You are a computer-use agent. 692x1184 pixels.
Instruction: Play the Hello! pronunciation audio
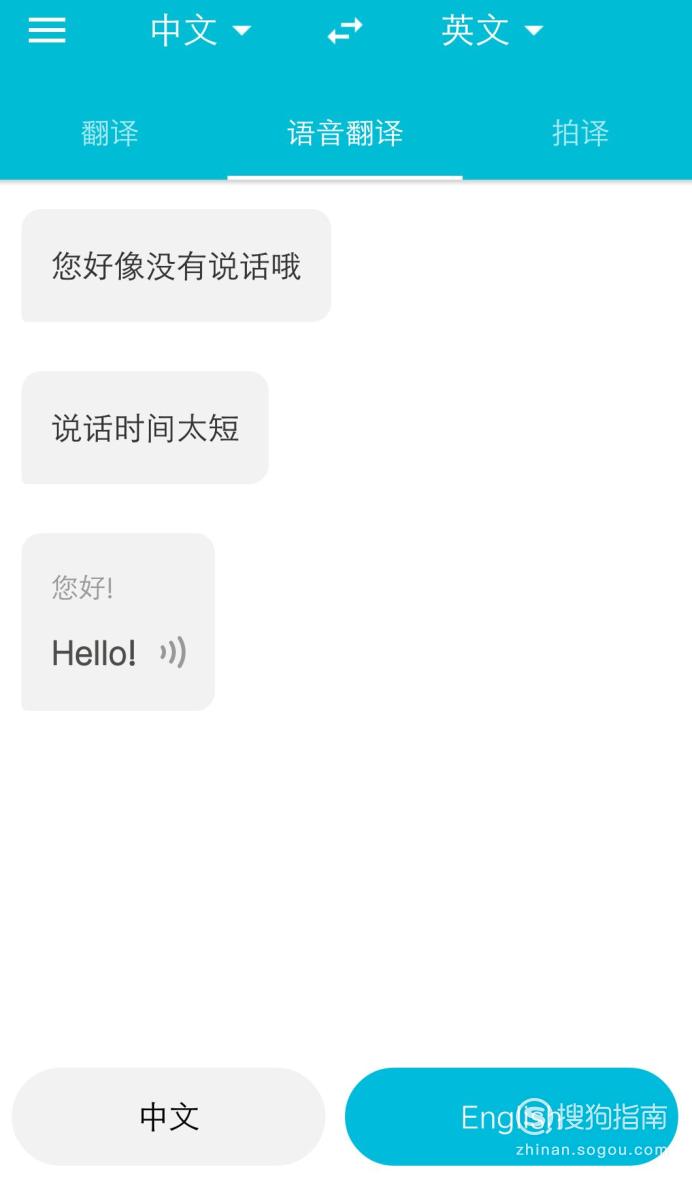173,652
